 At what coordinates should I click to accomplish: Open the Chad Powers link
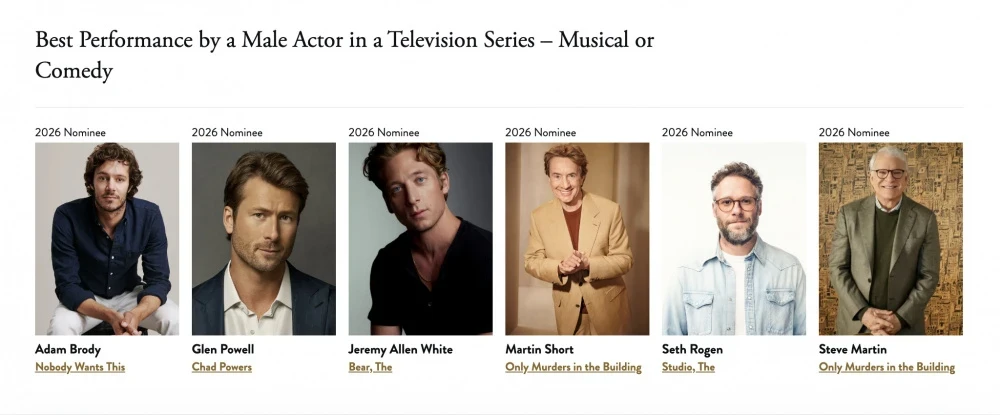pyautogui.click(x=221, y=367)
